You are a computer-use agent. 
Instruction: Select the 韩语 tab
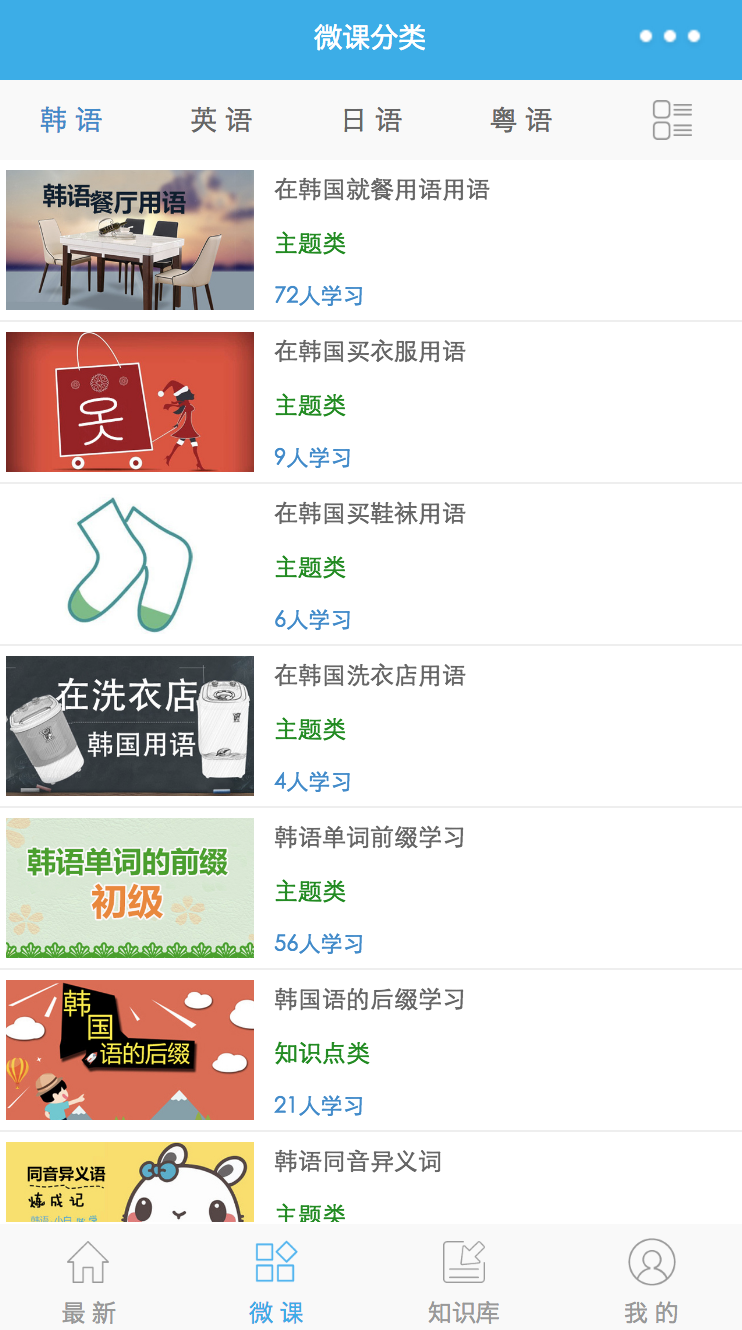(x=71, y=121)
